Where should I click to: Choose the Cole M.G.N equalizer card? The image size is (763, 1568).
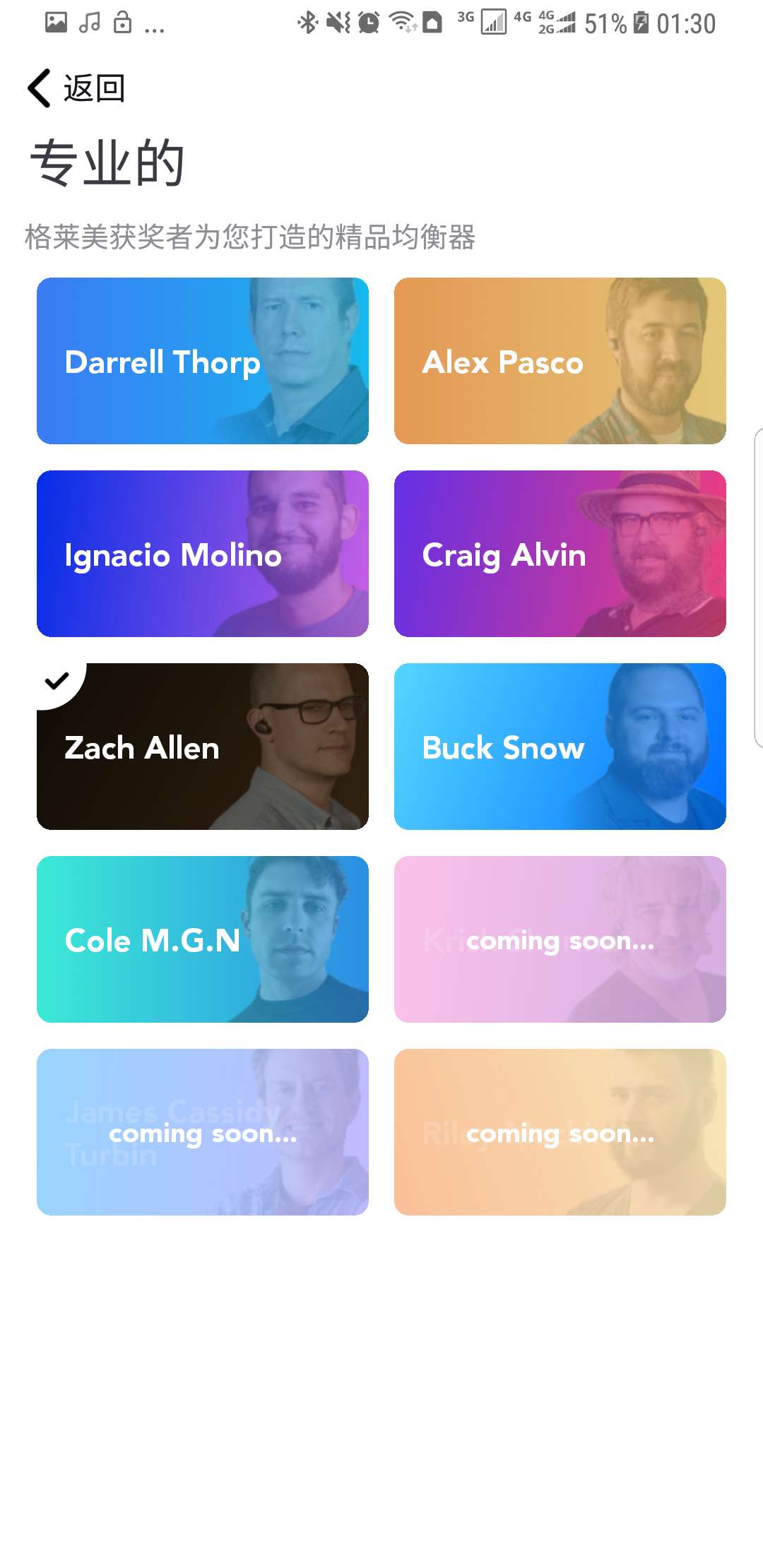pyautogui.click(x=203, y=939)
